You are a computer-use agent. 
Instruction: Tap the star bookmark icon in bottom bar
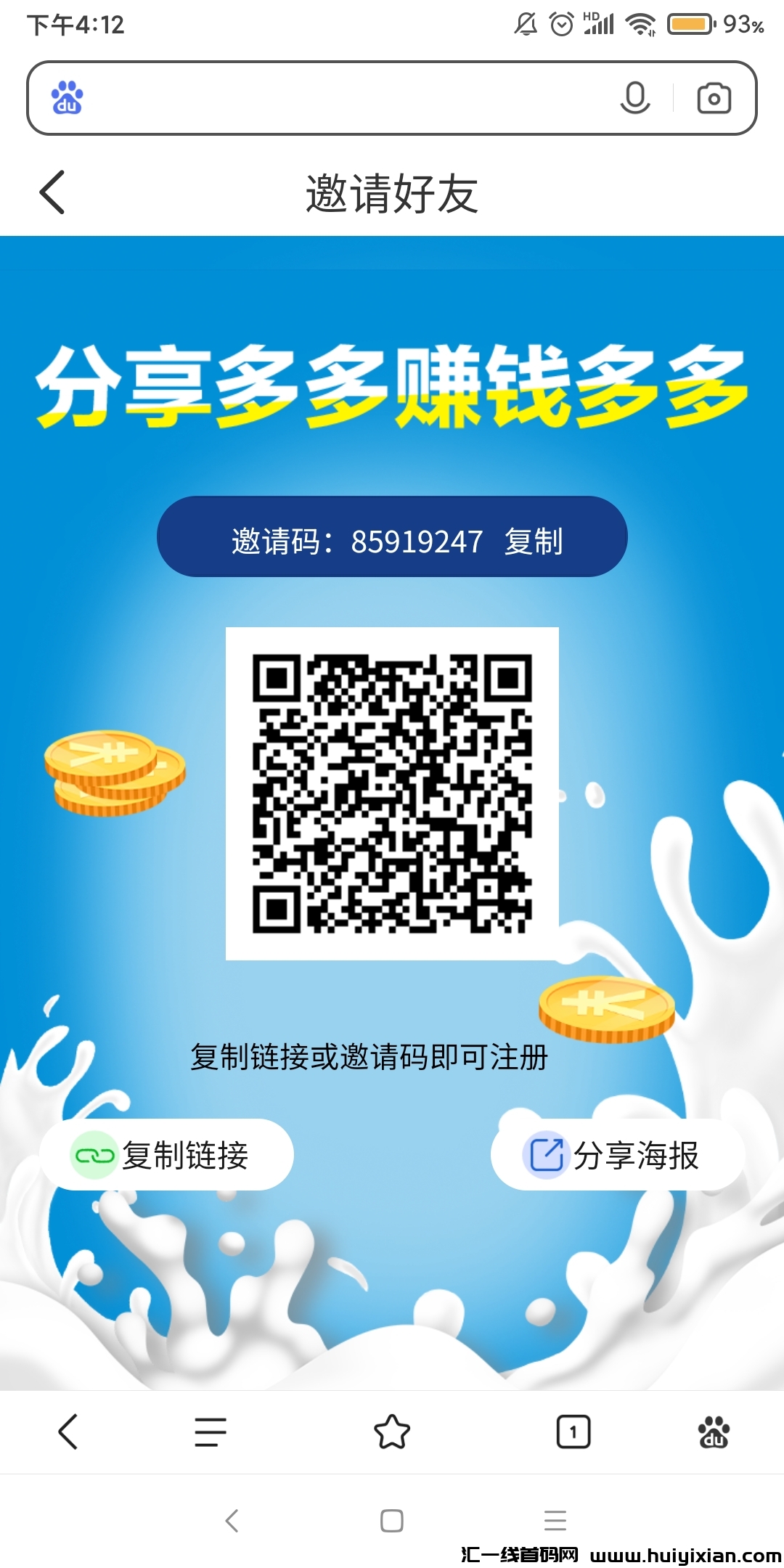pyautogui.click(x=392, y=1432)
